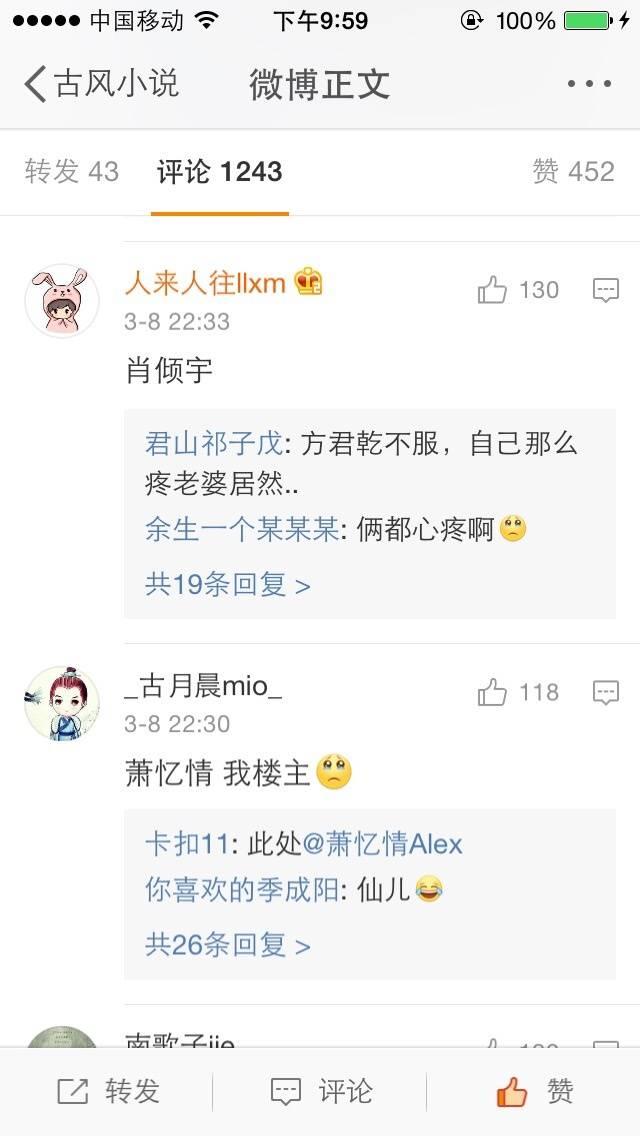The width and height of the screenshot is (640, 1136).
Task: Open 君山祁子戊's profile link
Action: (x=213, y=444)
